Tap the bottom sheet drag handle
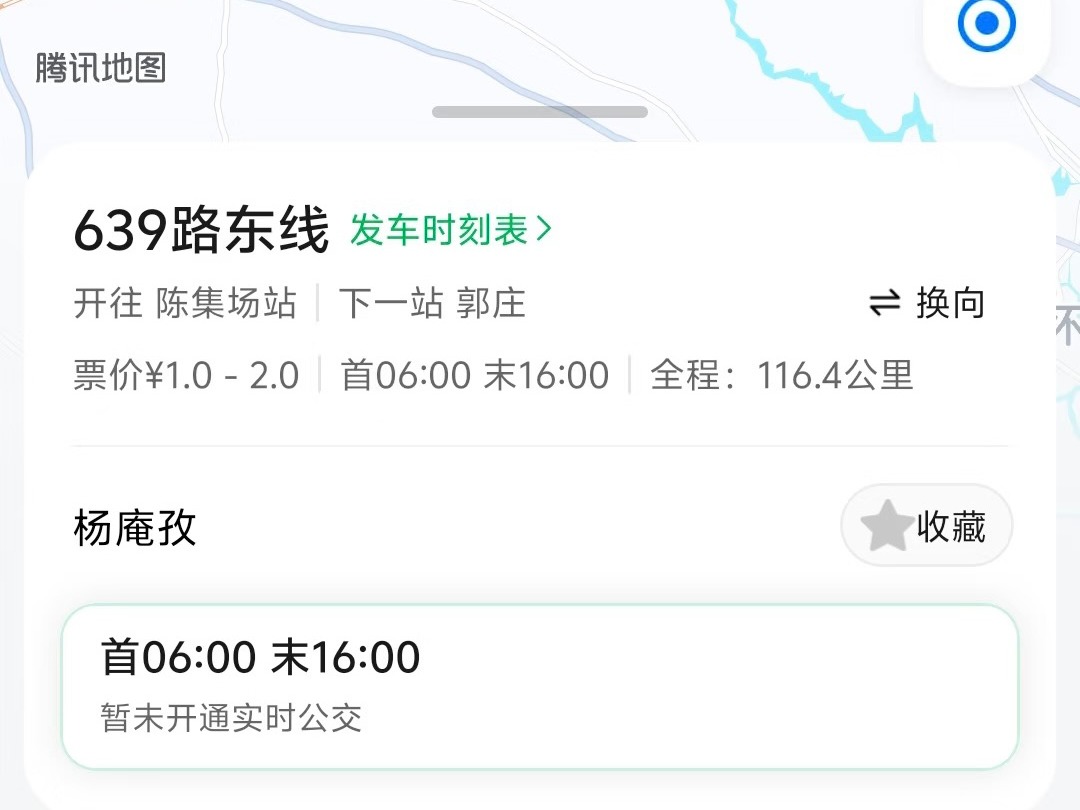This screenshot has width=1080, height=810. pos(540,112)
